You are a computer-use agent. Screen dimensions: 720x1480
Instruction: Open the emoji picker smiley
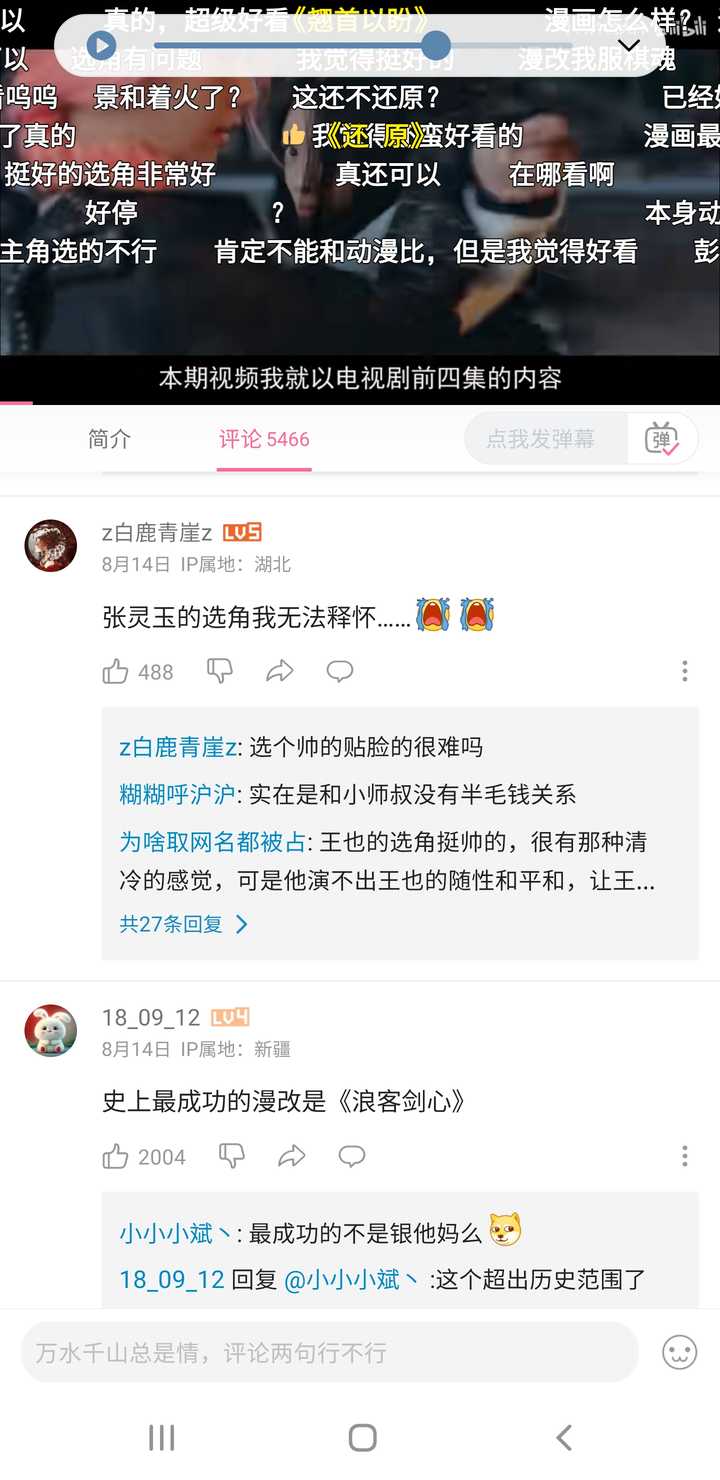coord(680,1353)
